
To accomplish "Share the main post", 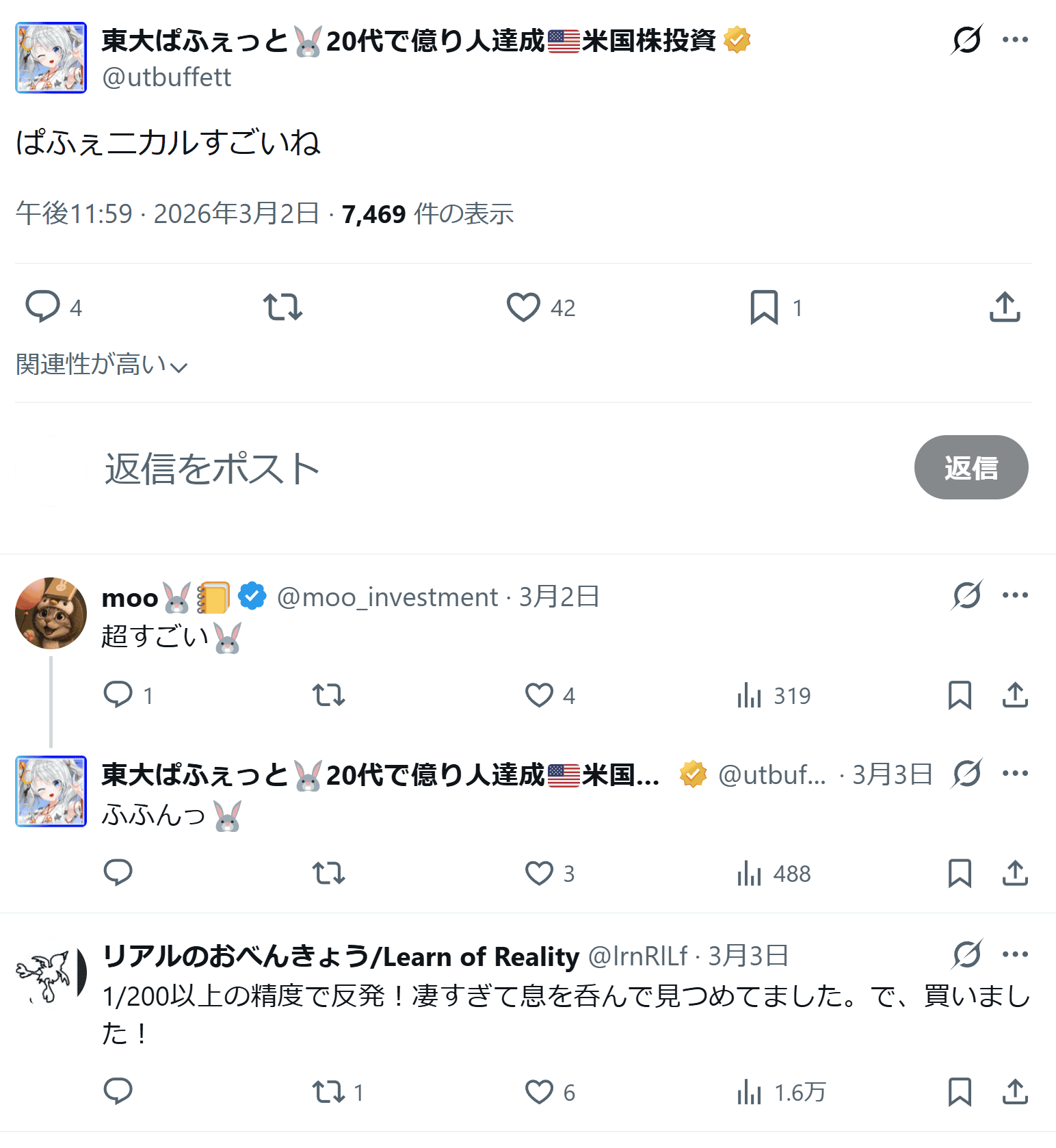I will tap(1005, 307).
